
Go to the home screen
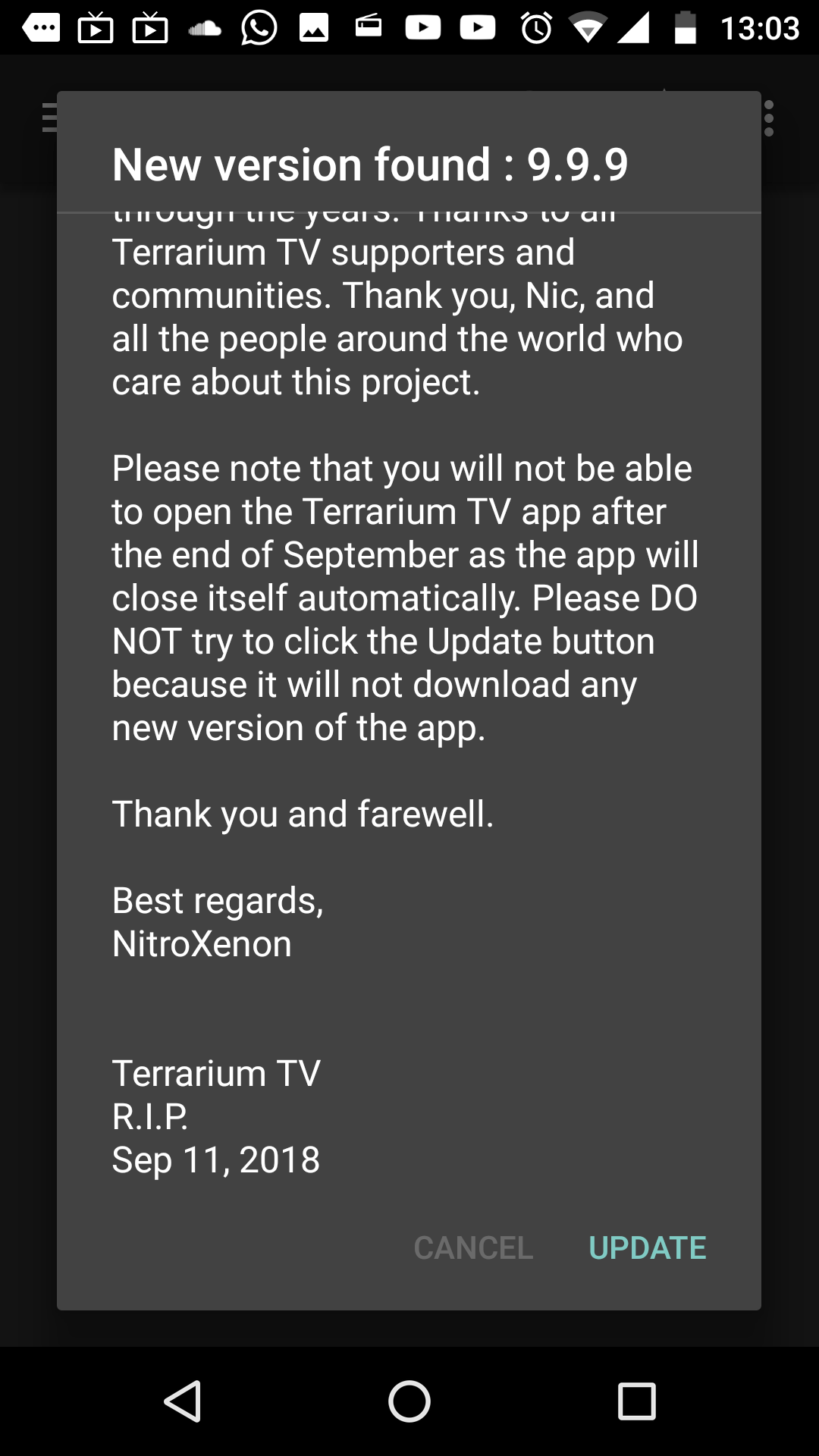[409, 1400]
